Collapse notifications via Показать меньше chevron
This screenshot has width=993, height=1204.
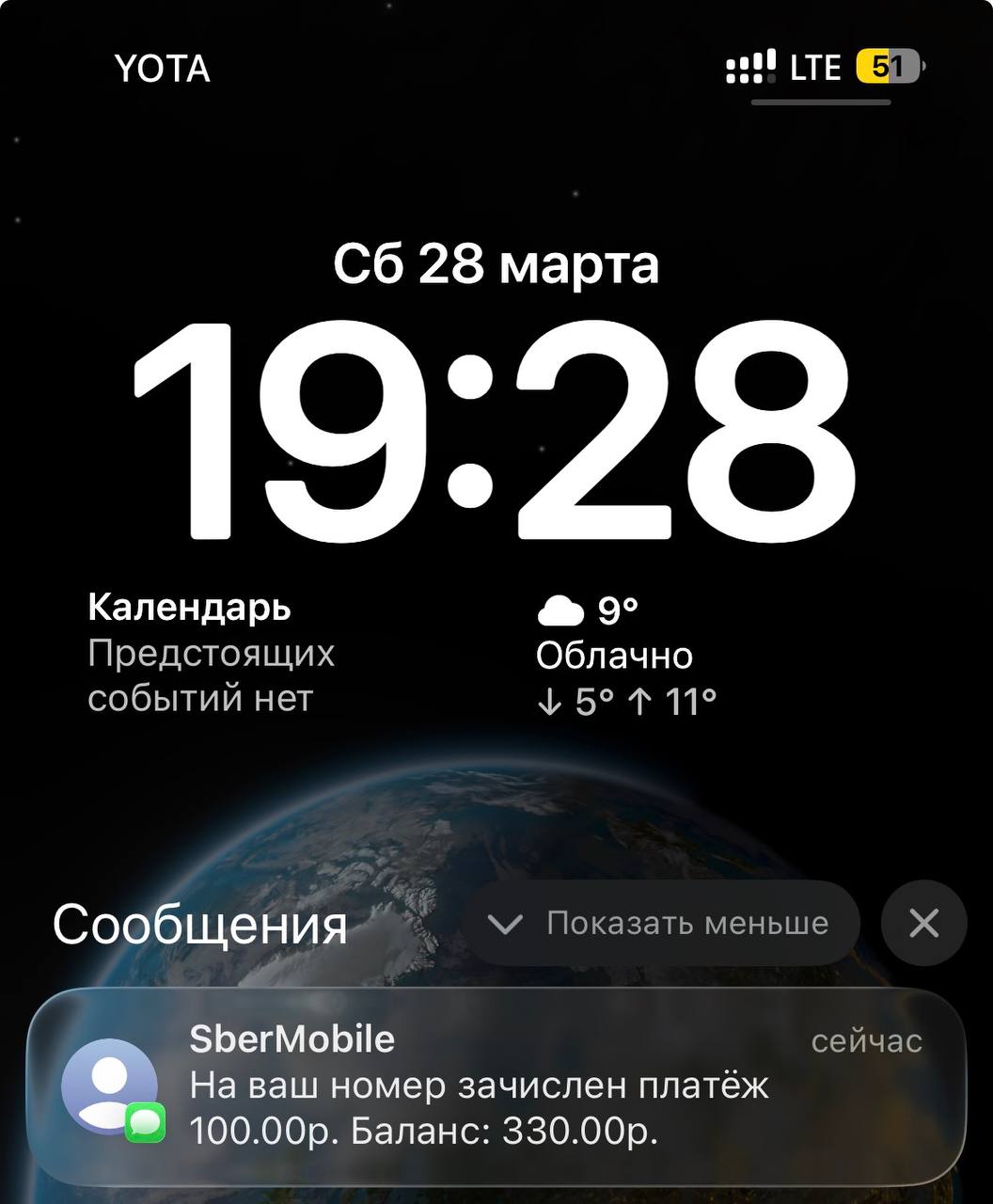tap(507, 923)
